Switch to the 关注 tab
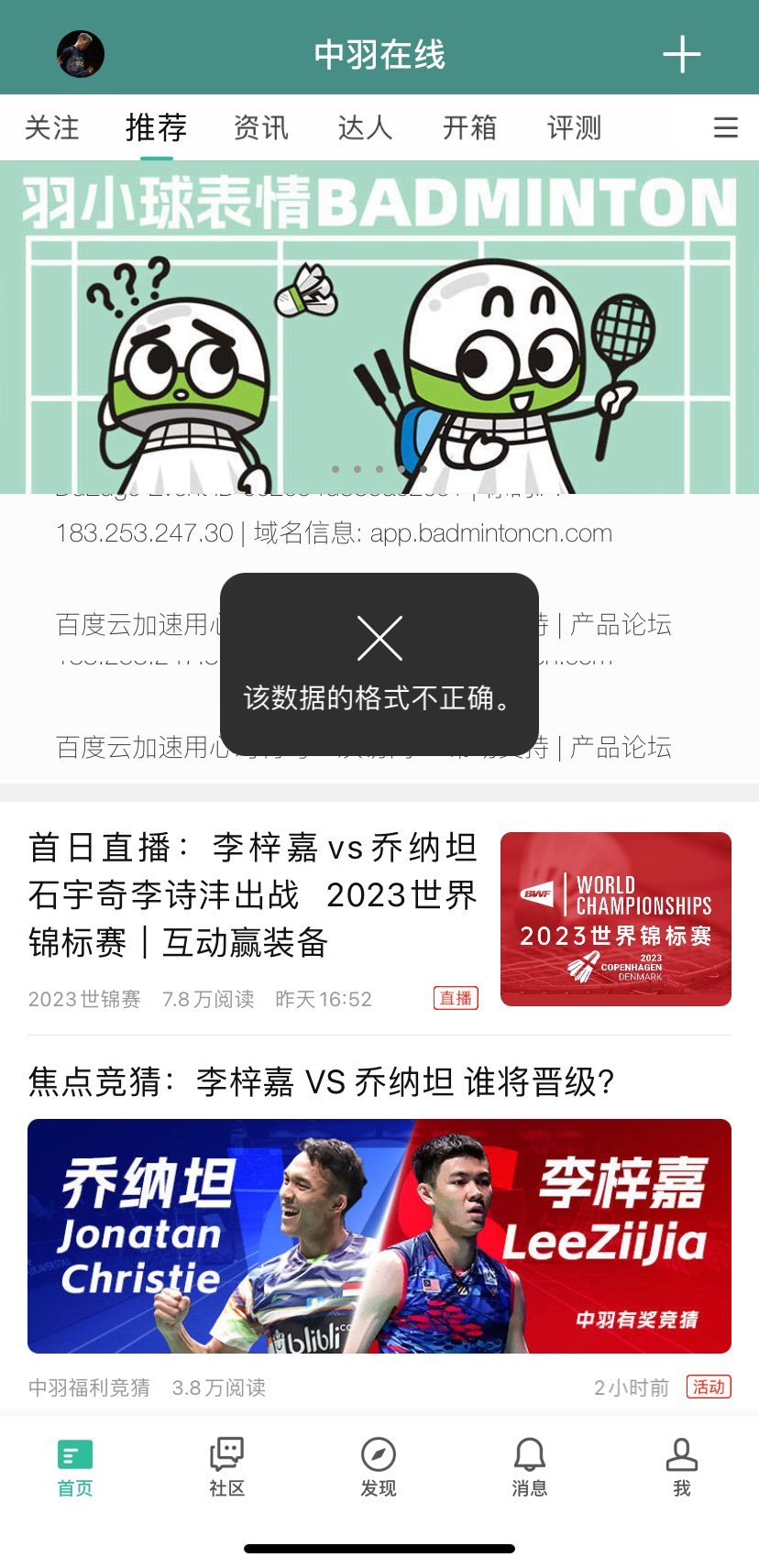 tap(52, 127)
